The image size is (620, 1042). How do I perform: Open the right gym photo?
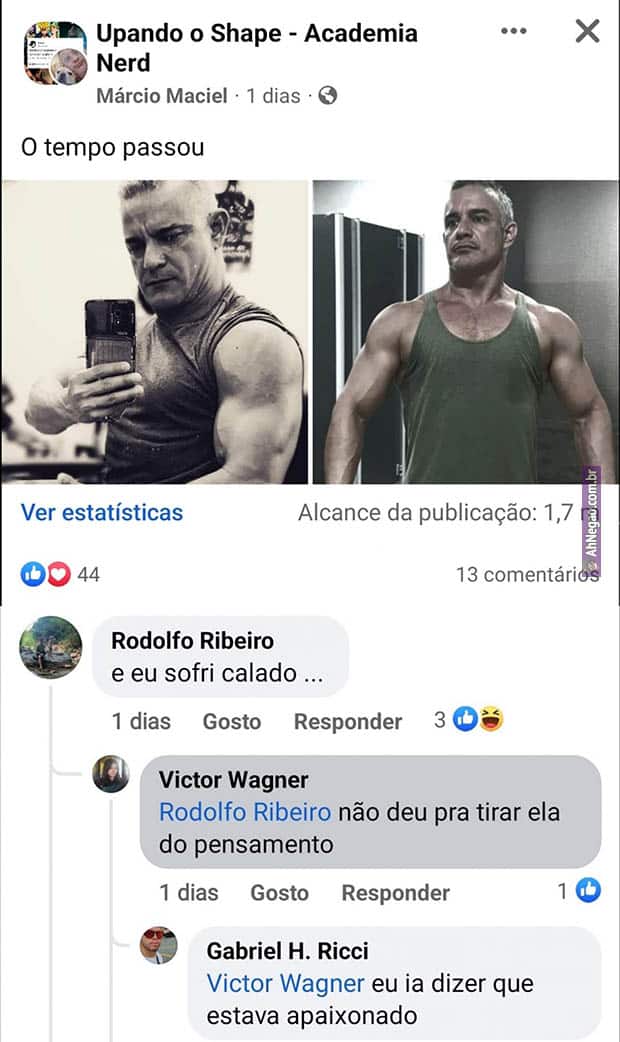coord(465,332)
